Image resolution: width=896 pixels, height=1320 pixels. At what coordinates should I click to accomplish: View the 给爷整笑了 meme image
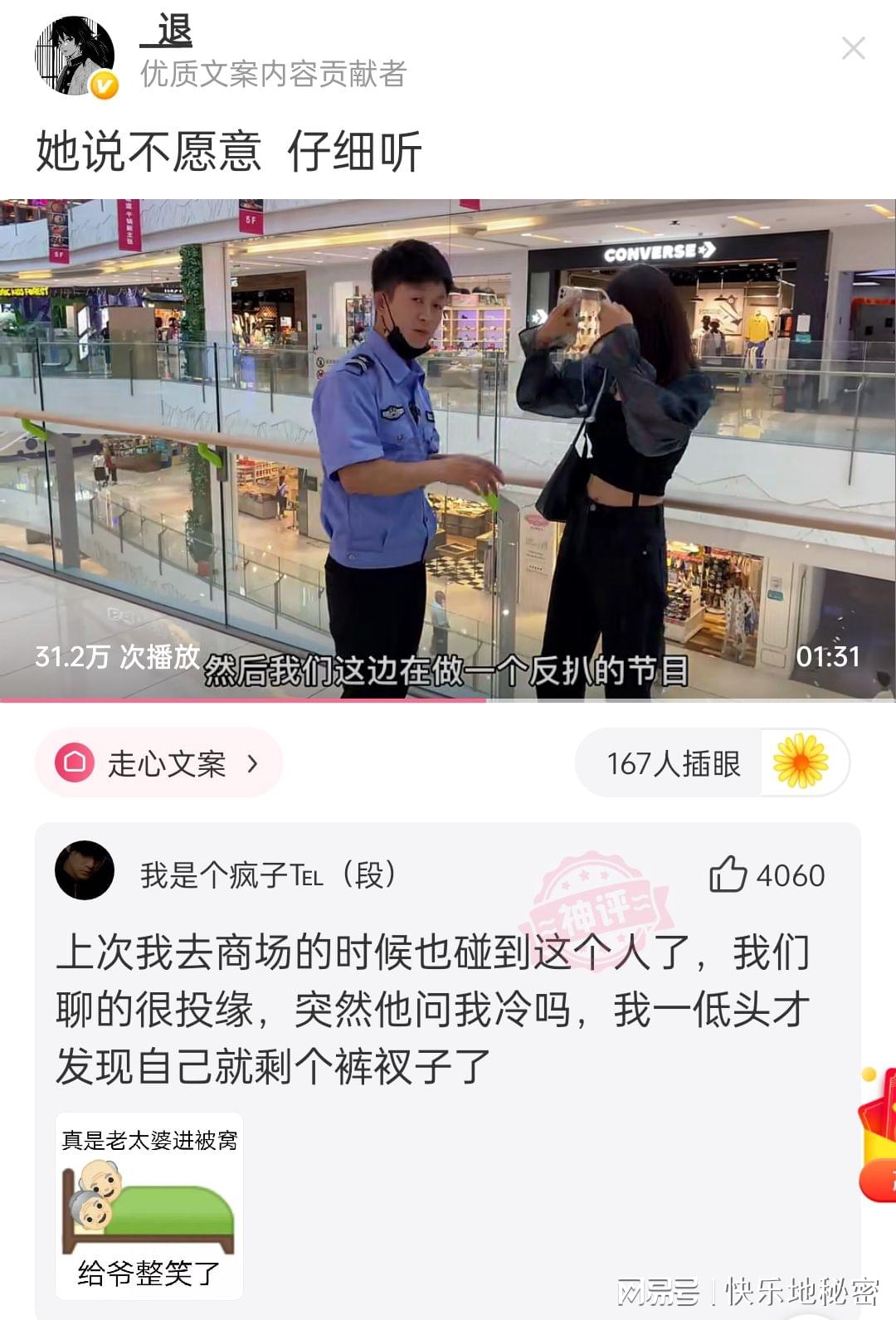pyautogui.click(x=149, y=1206)
